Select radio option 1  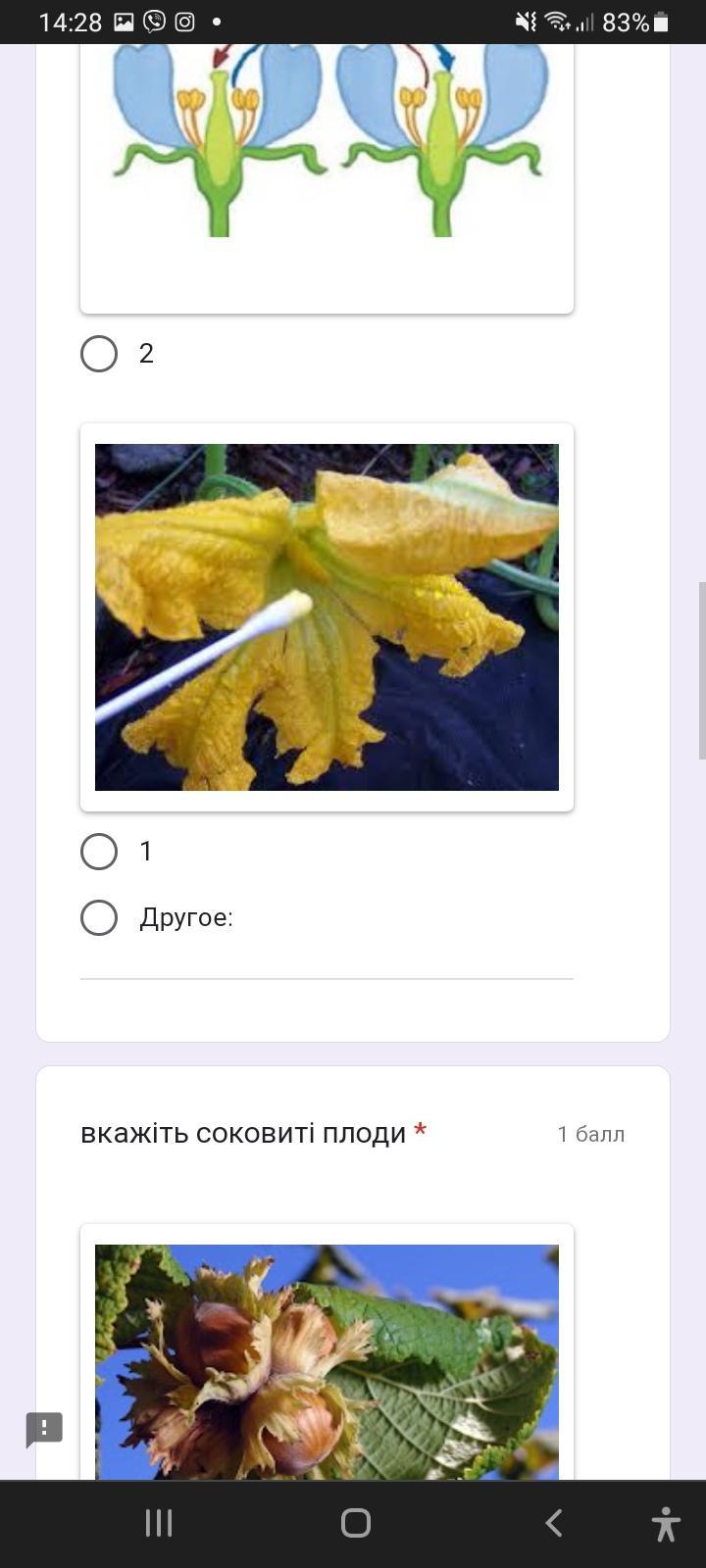pos(99,852)
